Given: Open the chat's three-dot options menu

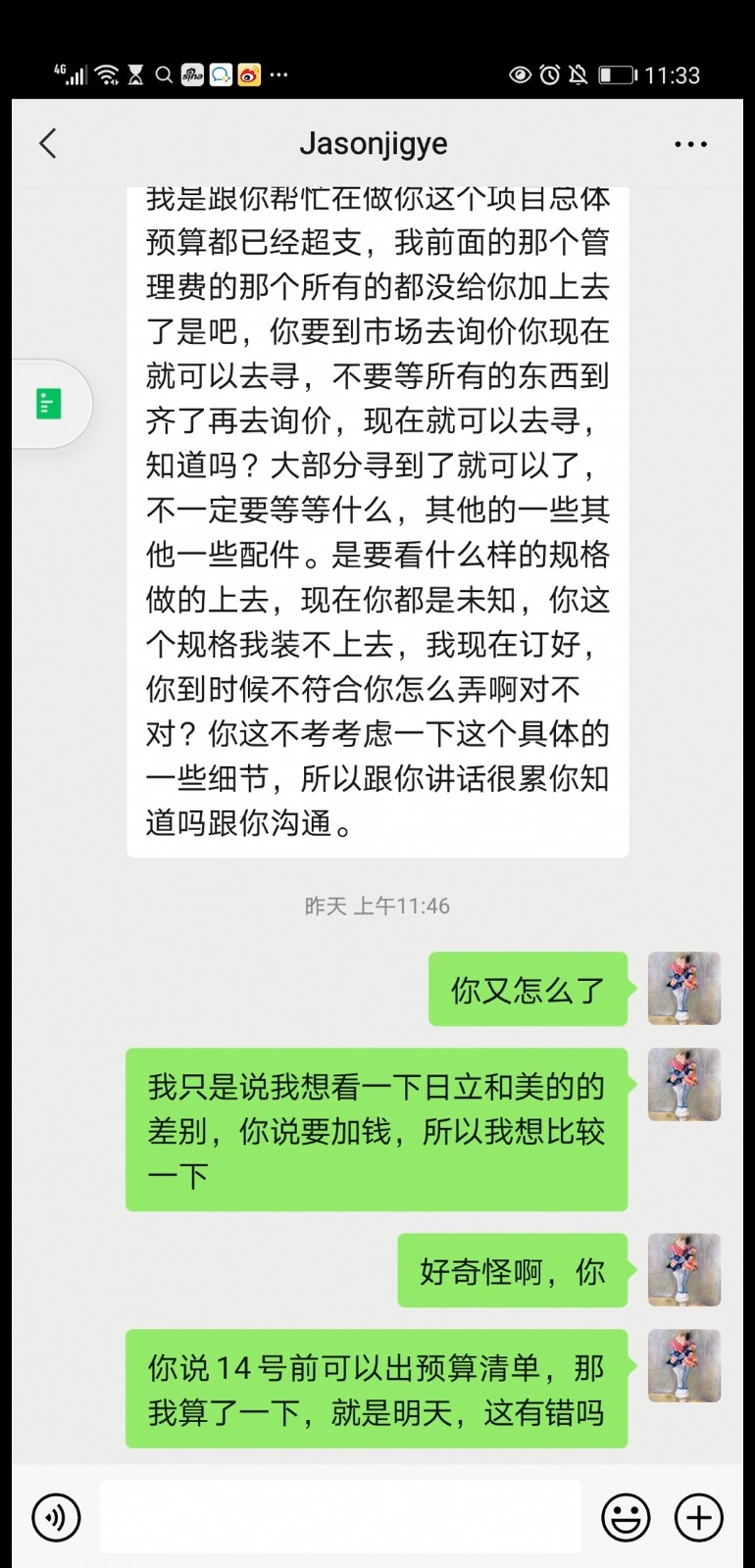Looking at the screenshot, I should tap(690, 145).
